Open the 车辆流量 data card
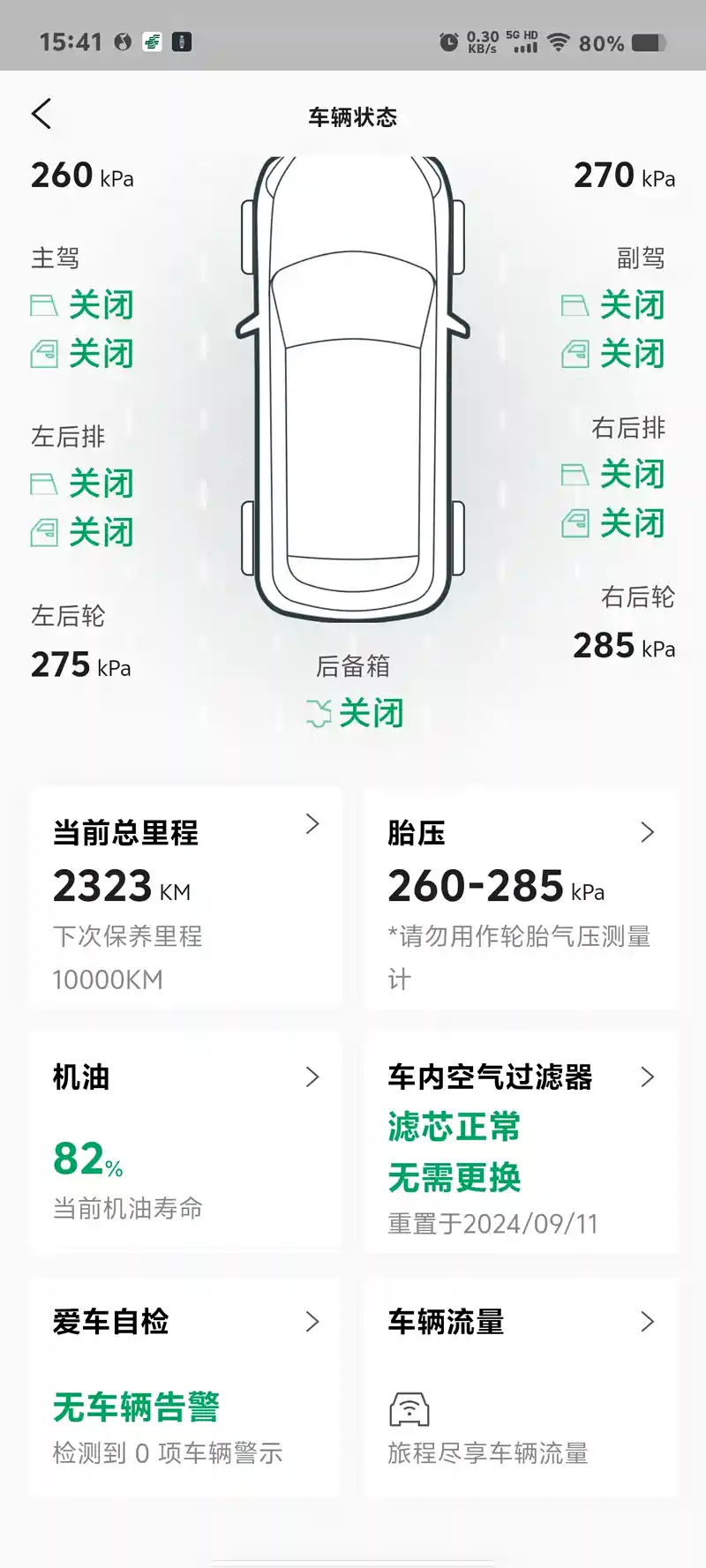This screenshot has height=1568, width=706. [x=521, y=1387]
